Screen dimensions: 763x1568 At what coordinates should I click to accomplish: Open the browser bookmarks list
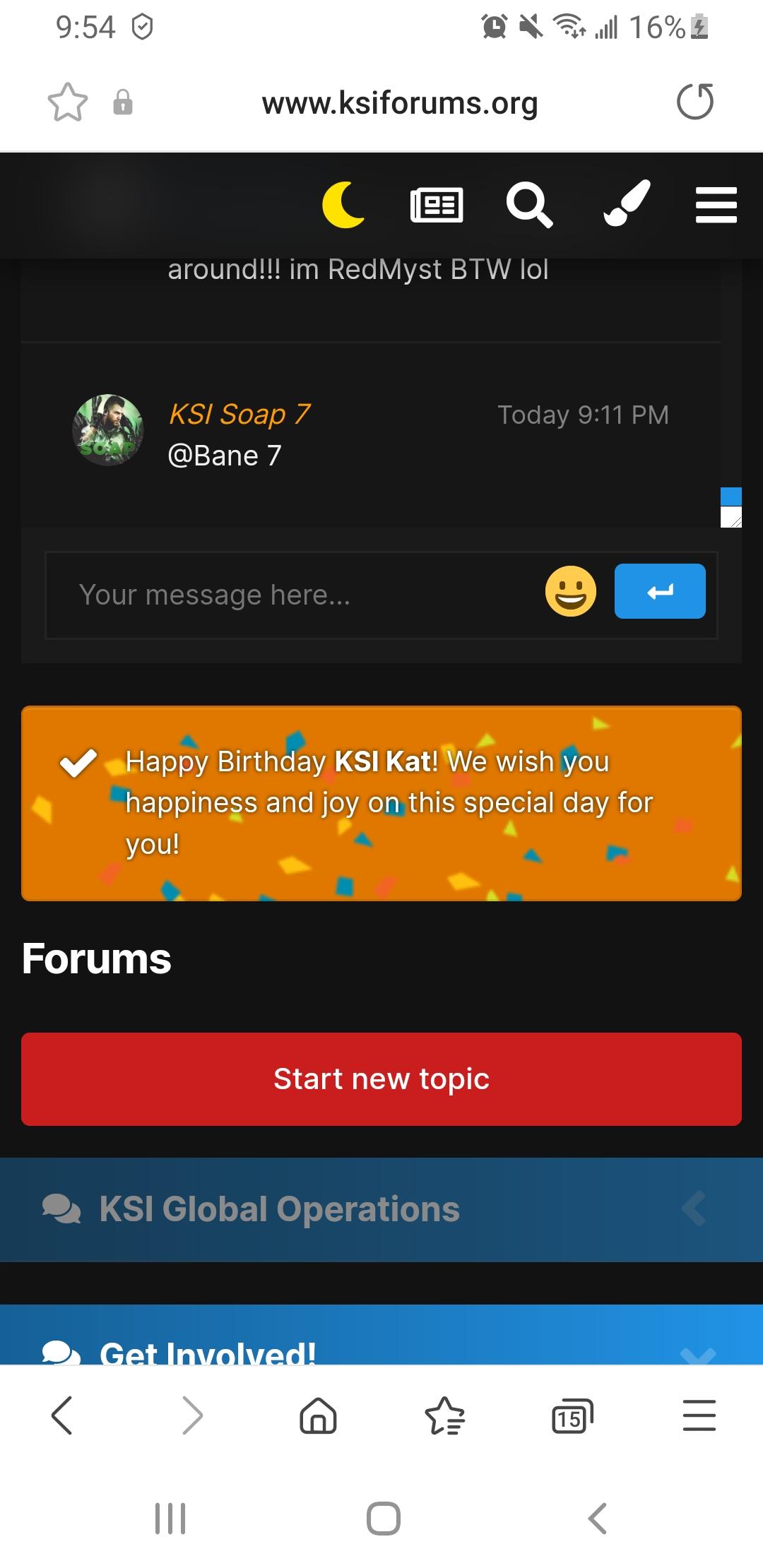coord(445,1415)
